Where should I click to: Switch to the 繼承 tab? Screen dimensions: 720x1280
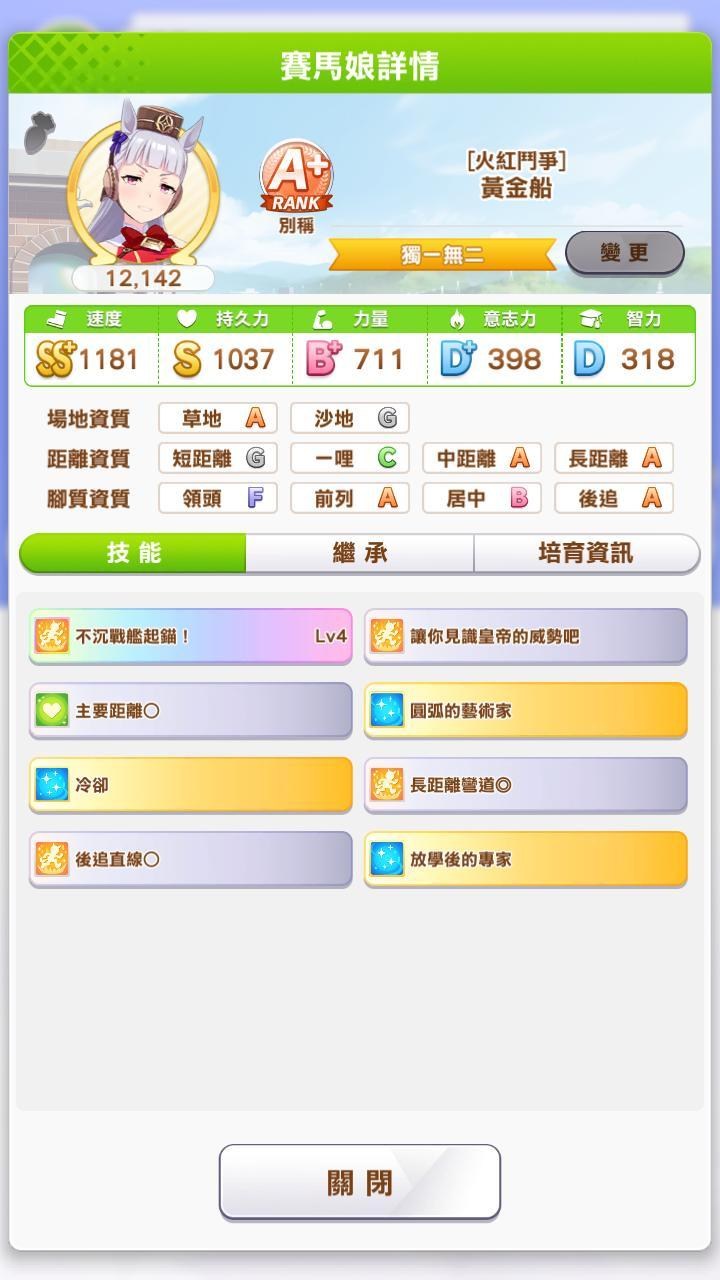360,553
